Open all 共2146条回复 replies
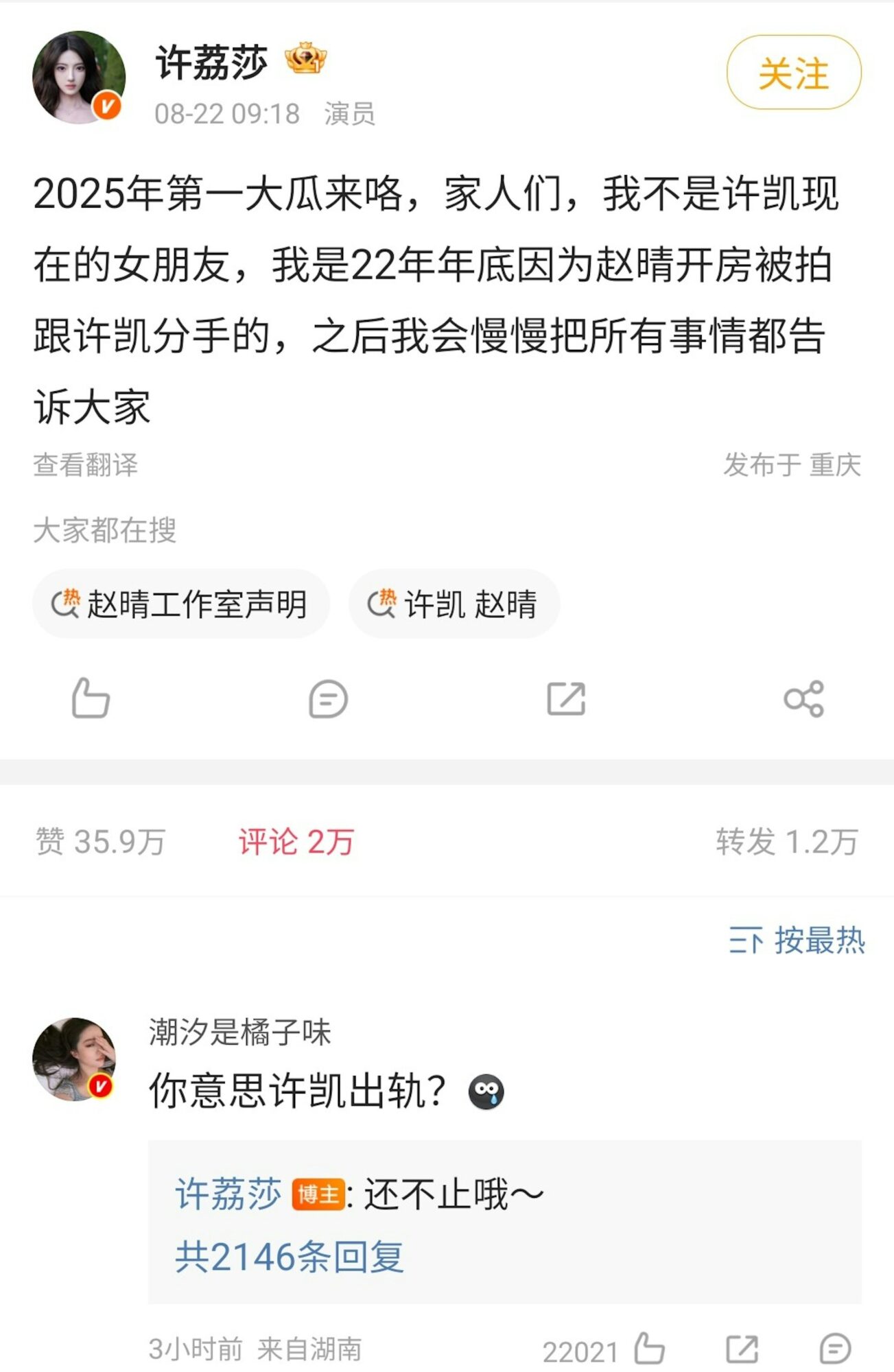This screenshot has height=1372, width=894. (x=290, y=1256)
